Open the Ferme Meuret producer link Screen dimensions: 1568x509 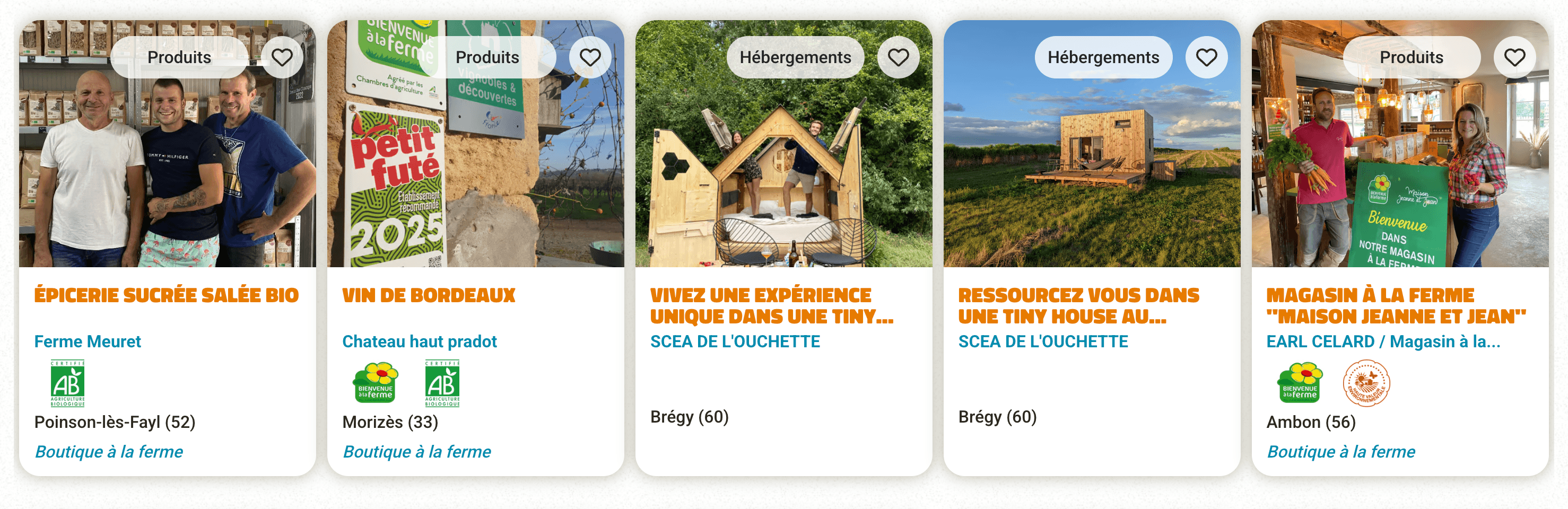pos(88,342)
